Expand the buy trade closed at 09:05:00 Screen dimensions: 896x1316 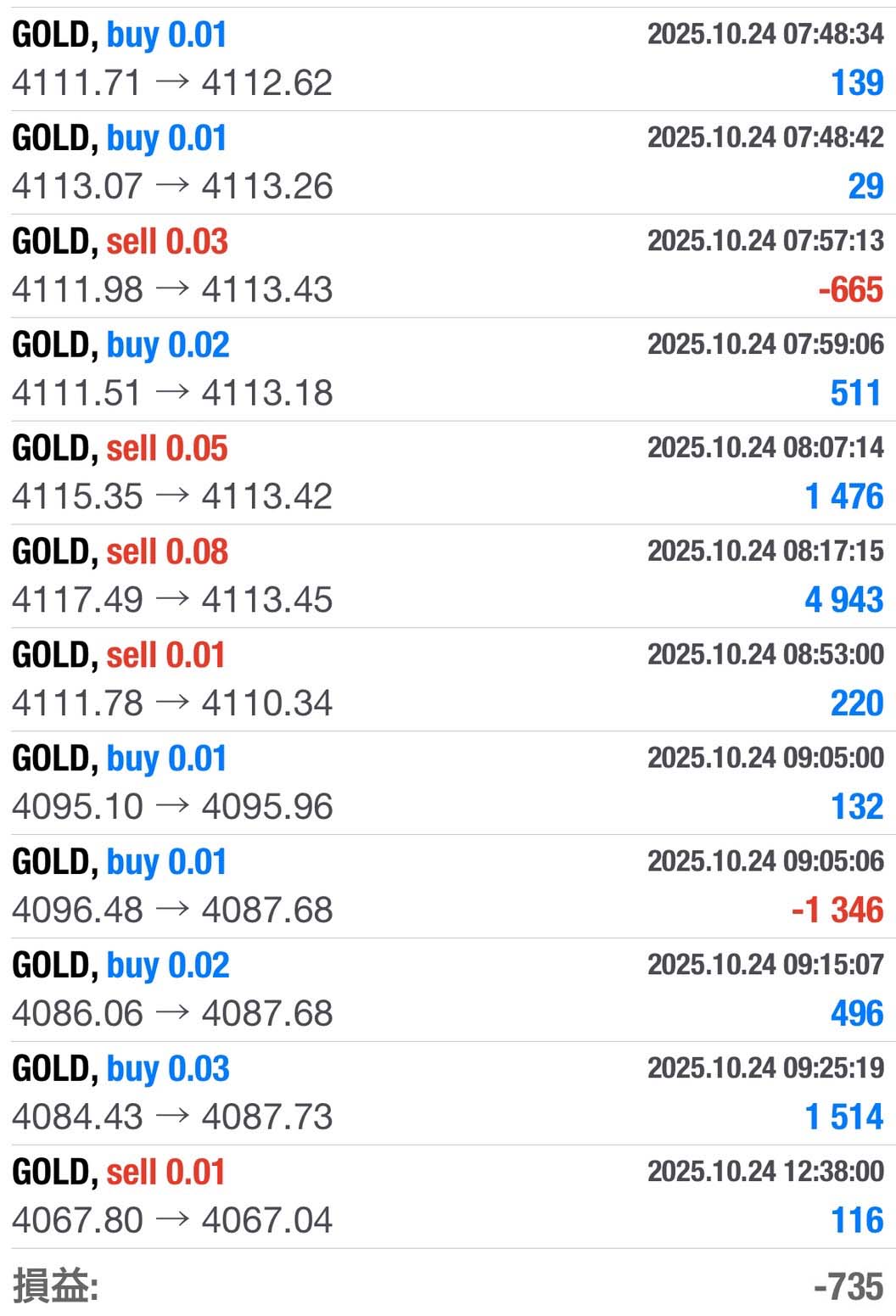[448, 783]
